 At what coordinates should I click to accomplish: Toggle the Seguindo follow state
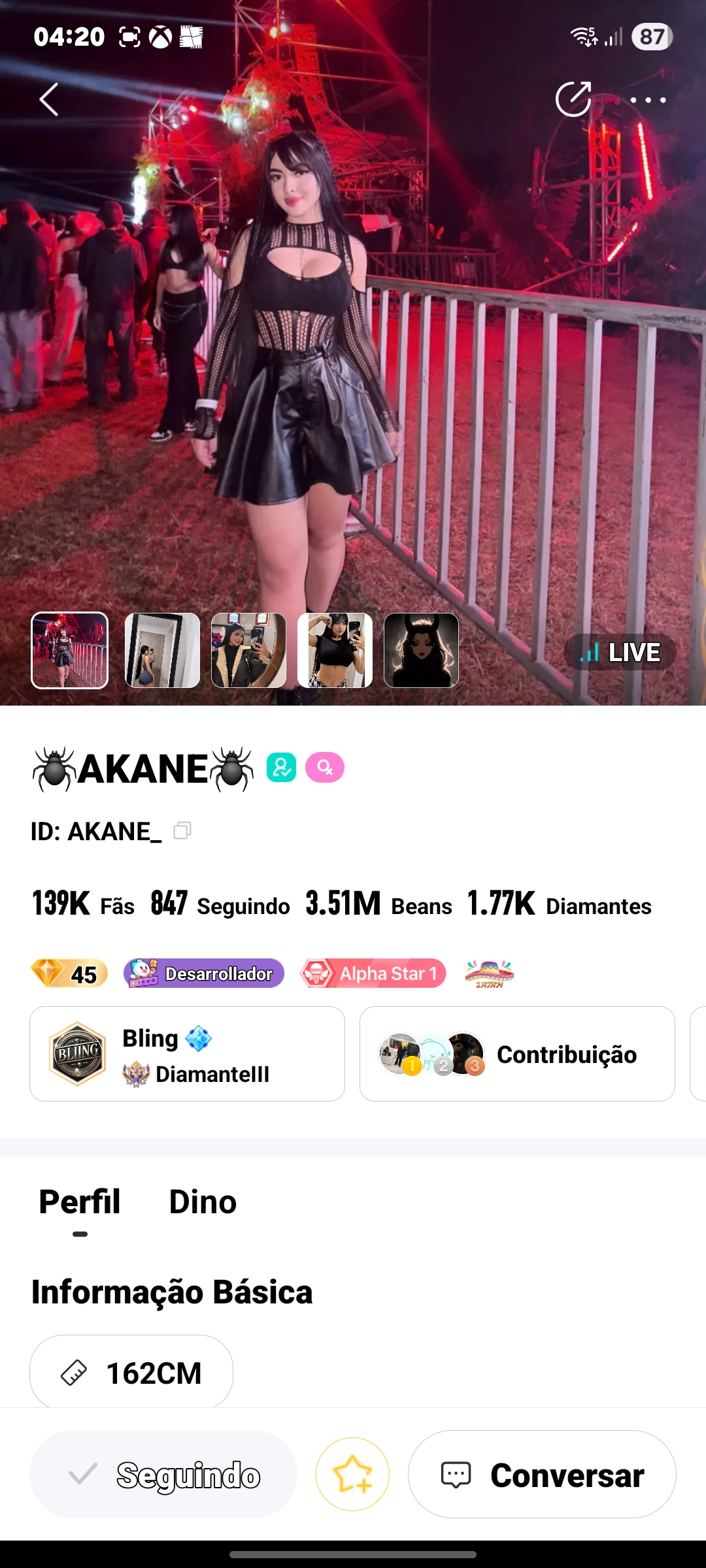(x=163, y=1475)
